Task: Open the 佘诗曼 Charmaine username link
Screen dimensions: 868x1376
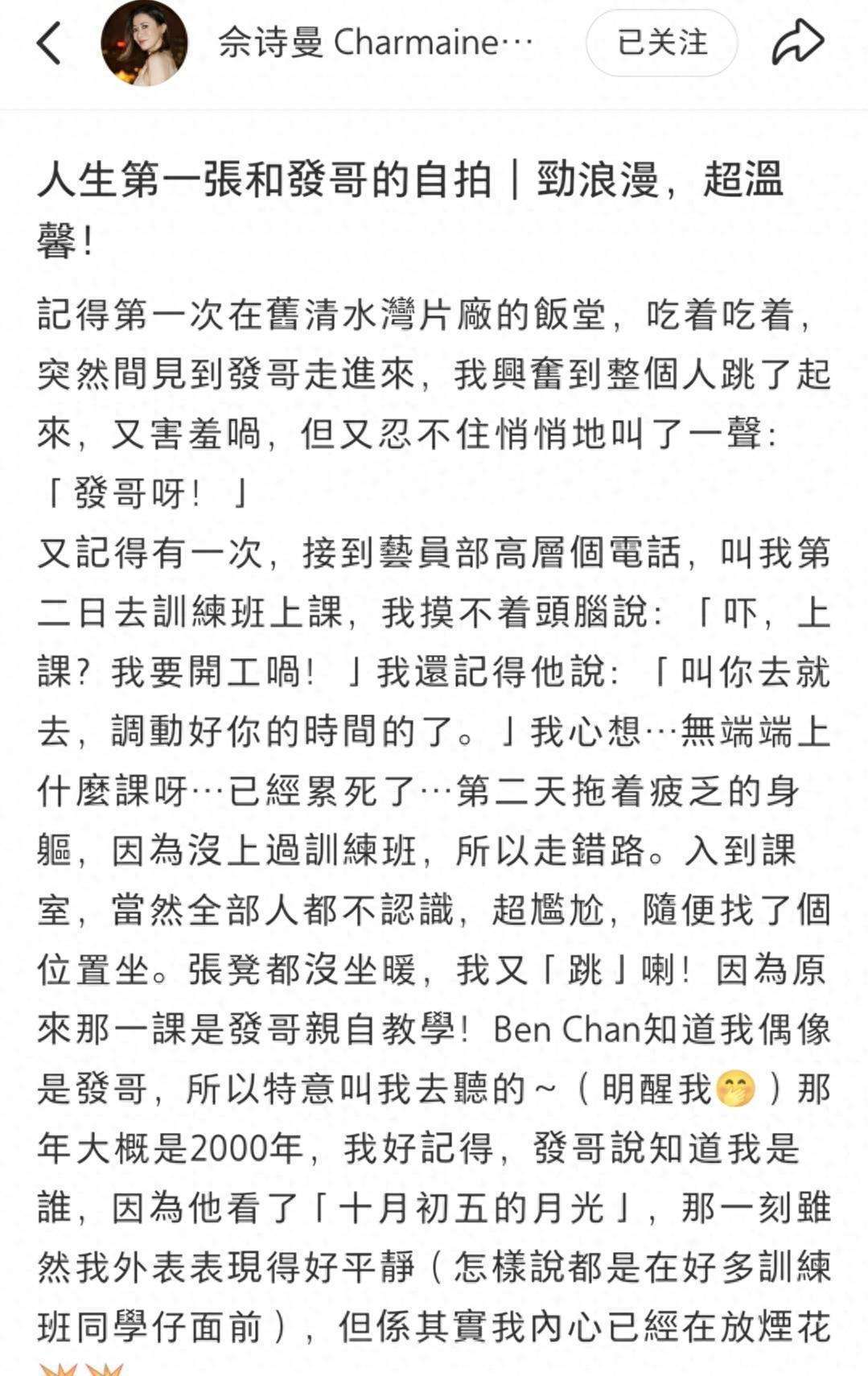Action: point(375,43)
